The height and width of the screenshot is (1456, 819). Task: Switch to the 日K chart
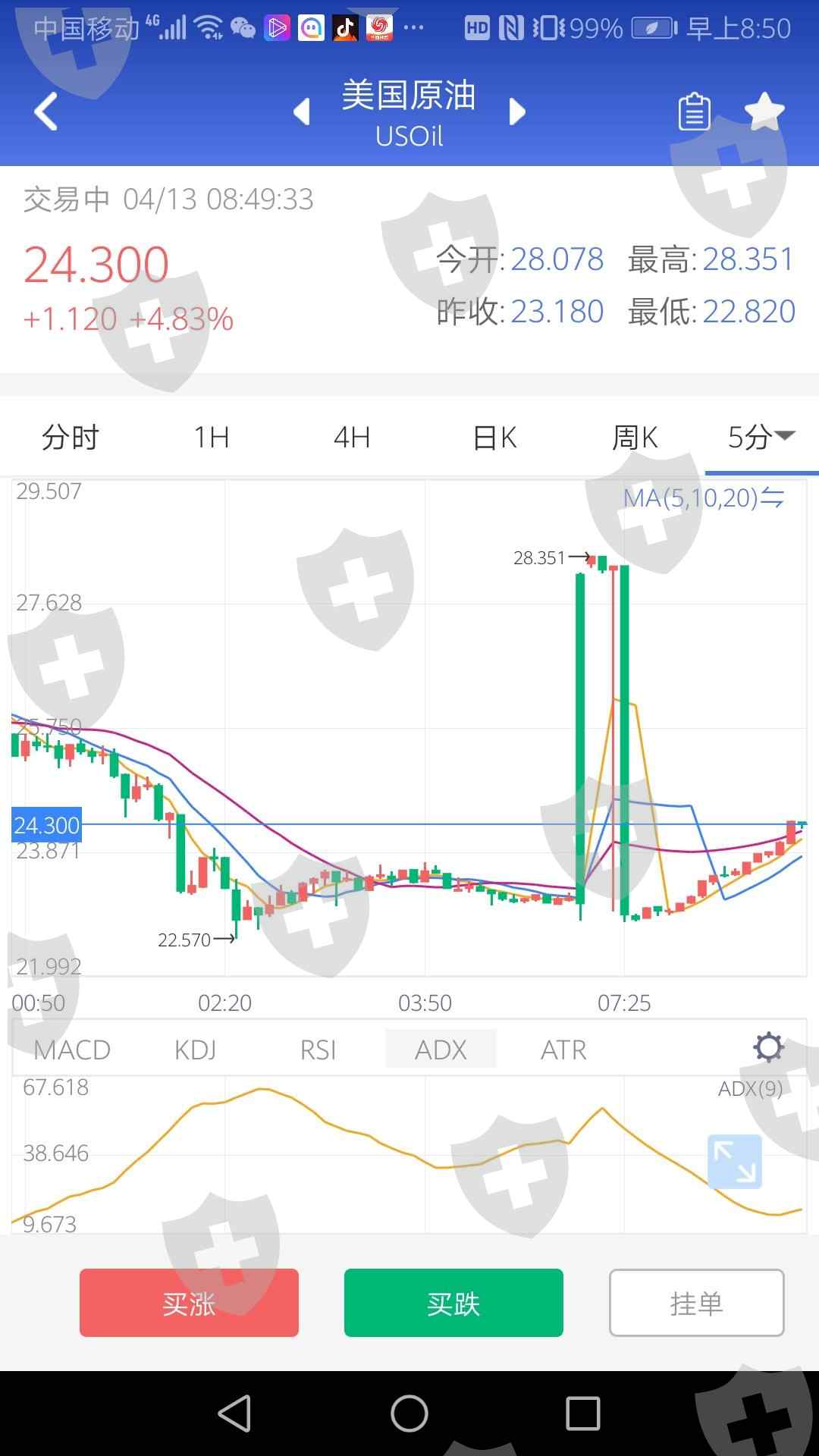point(494,438)
